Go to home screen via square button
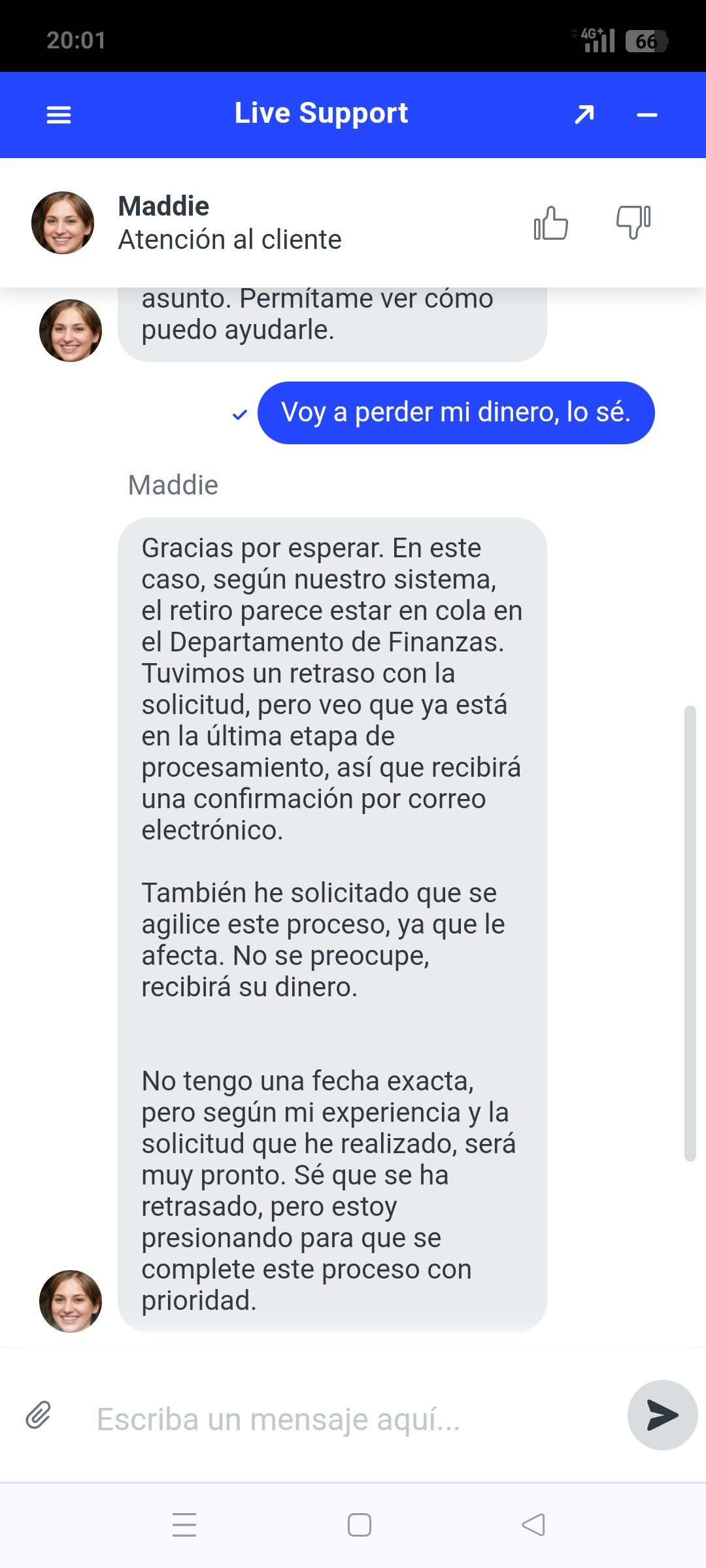Screen dimensions: 706x1568 coord(360,1525)
